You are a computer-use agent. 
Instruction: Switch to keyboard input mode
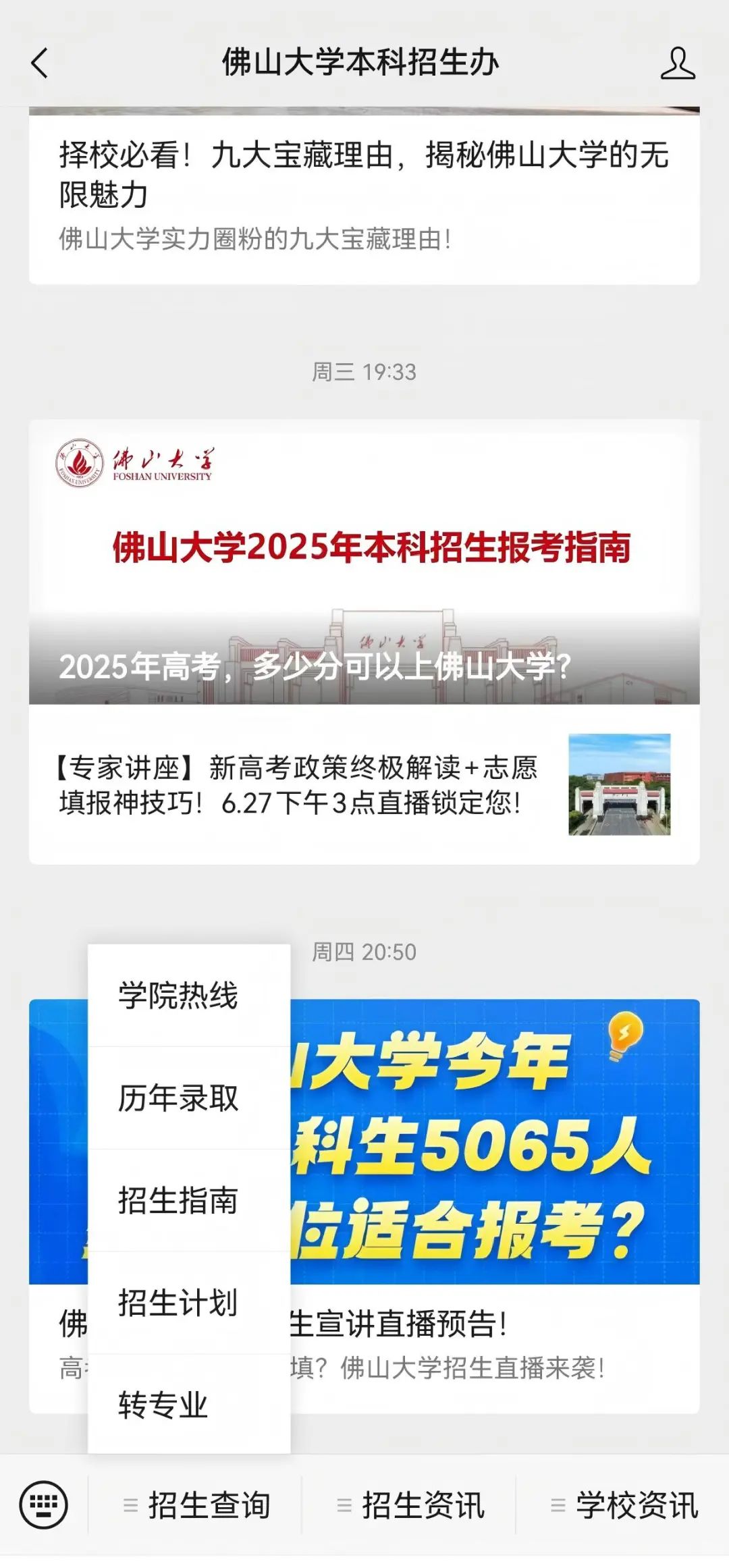pos(44,1505)
